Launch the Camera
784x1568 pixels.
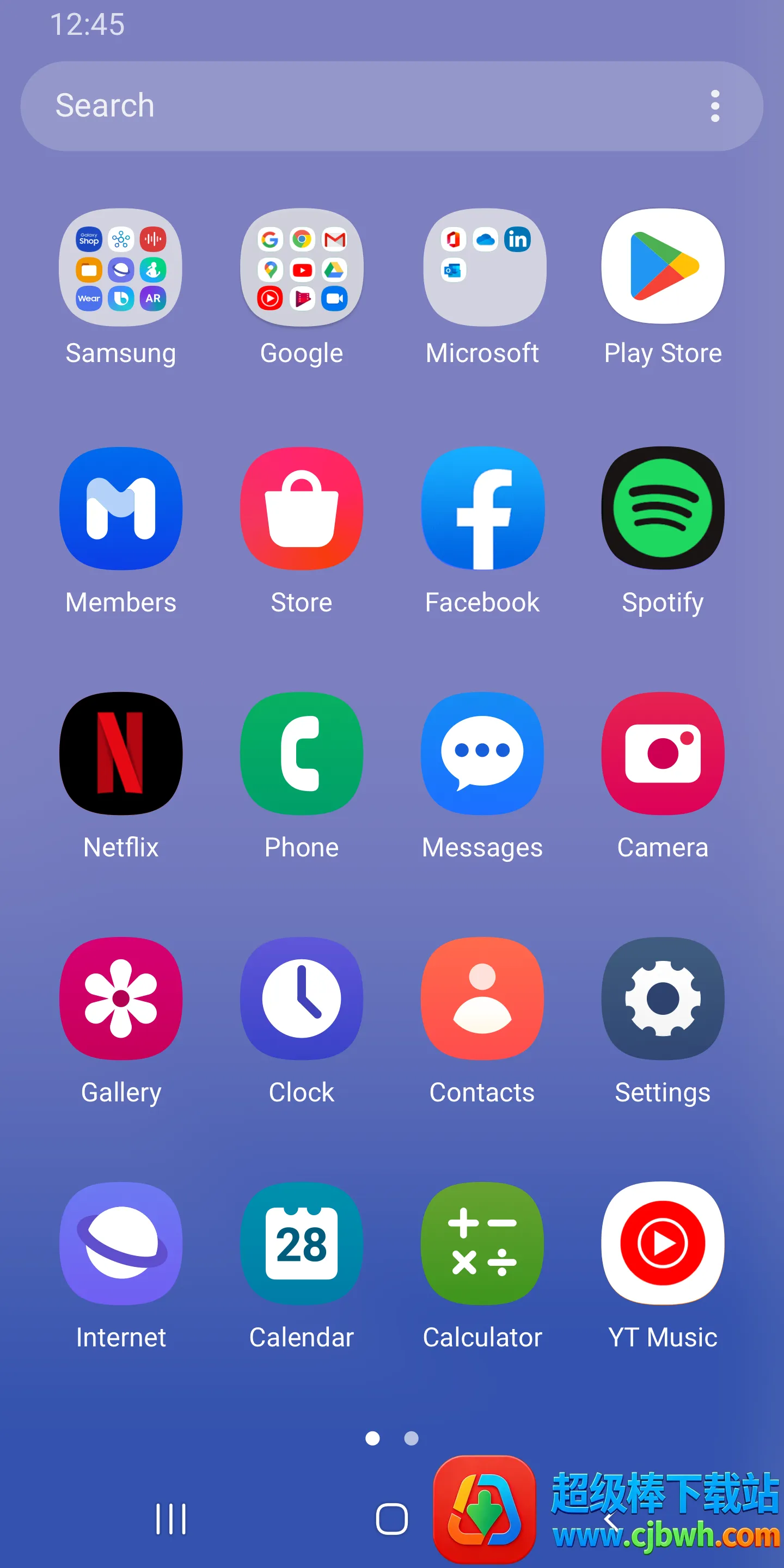click(663, 754)
